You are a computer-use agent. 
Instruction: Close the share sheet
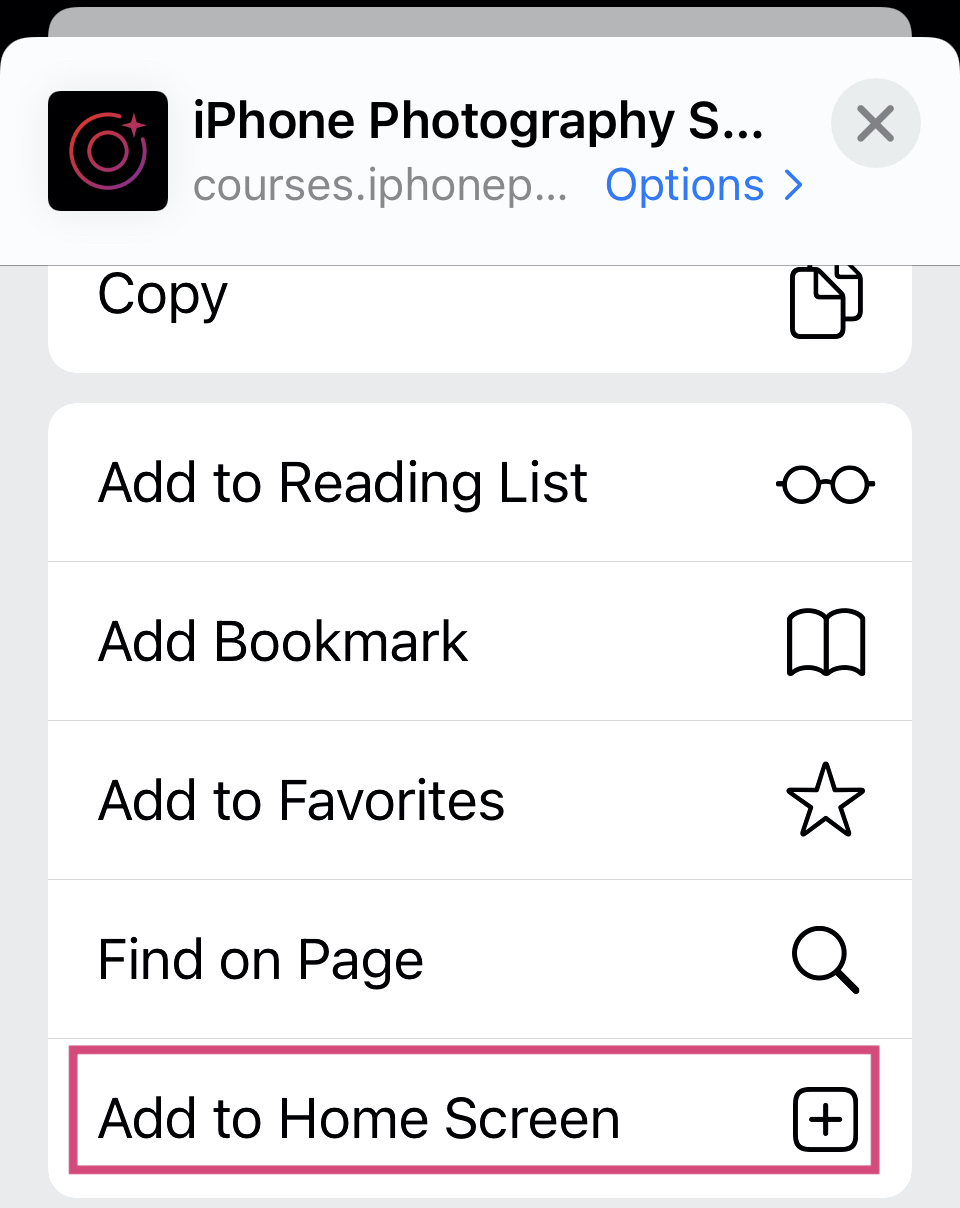pyautogui.click(x=875, y=124)
